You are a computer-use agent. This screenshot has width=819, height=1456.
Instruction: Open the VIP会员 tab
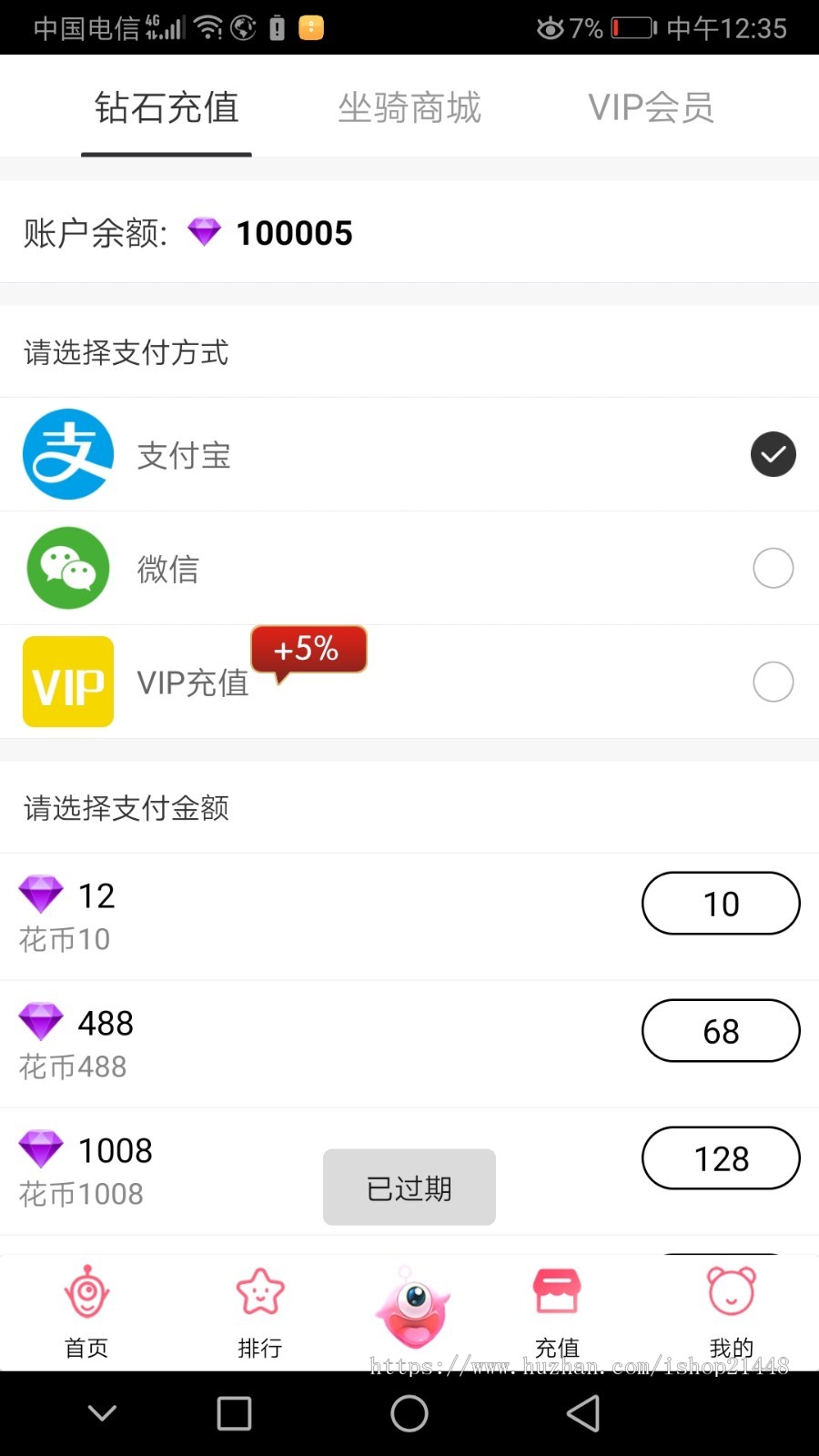651,107
